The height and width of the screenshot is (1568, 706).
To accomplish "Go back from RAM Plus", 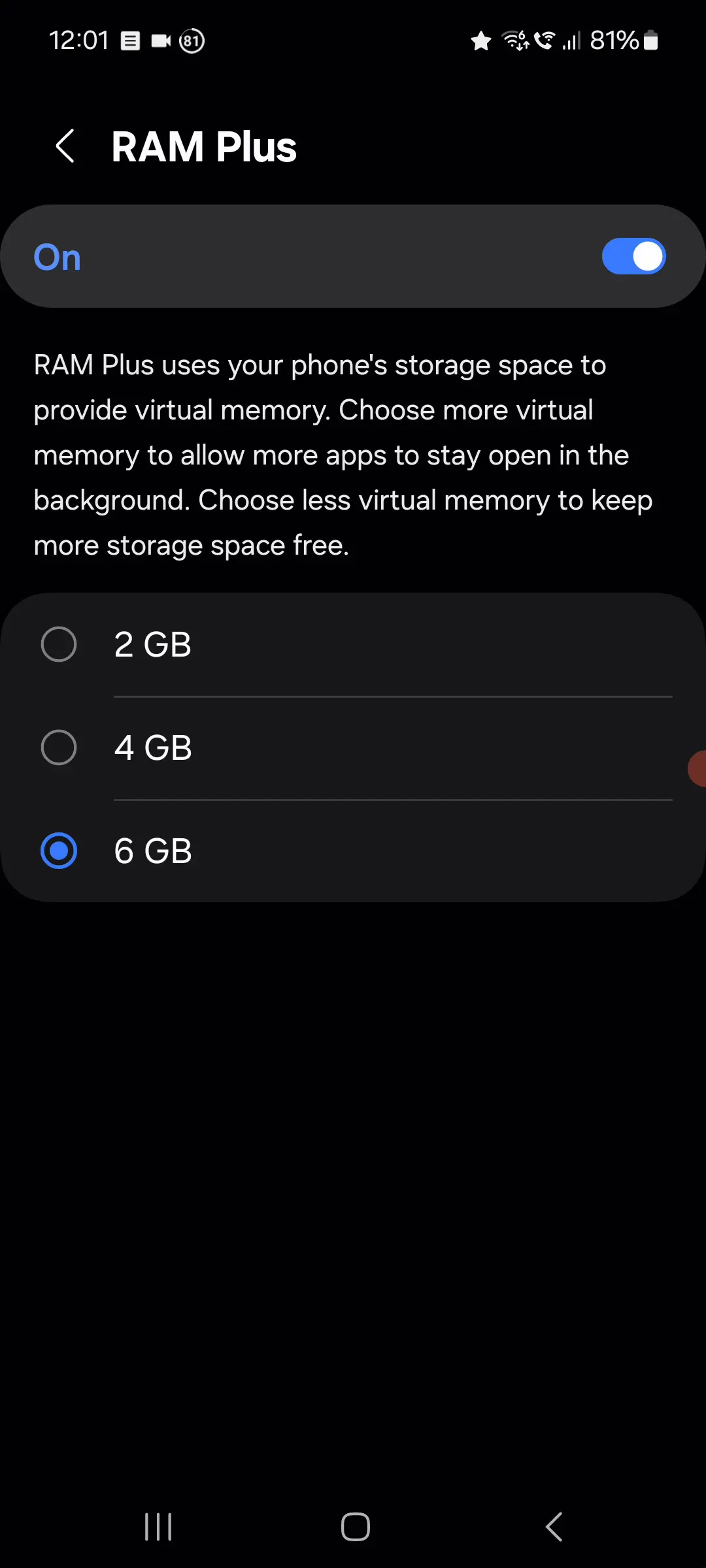I will point(65,146).
